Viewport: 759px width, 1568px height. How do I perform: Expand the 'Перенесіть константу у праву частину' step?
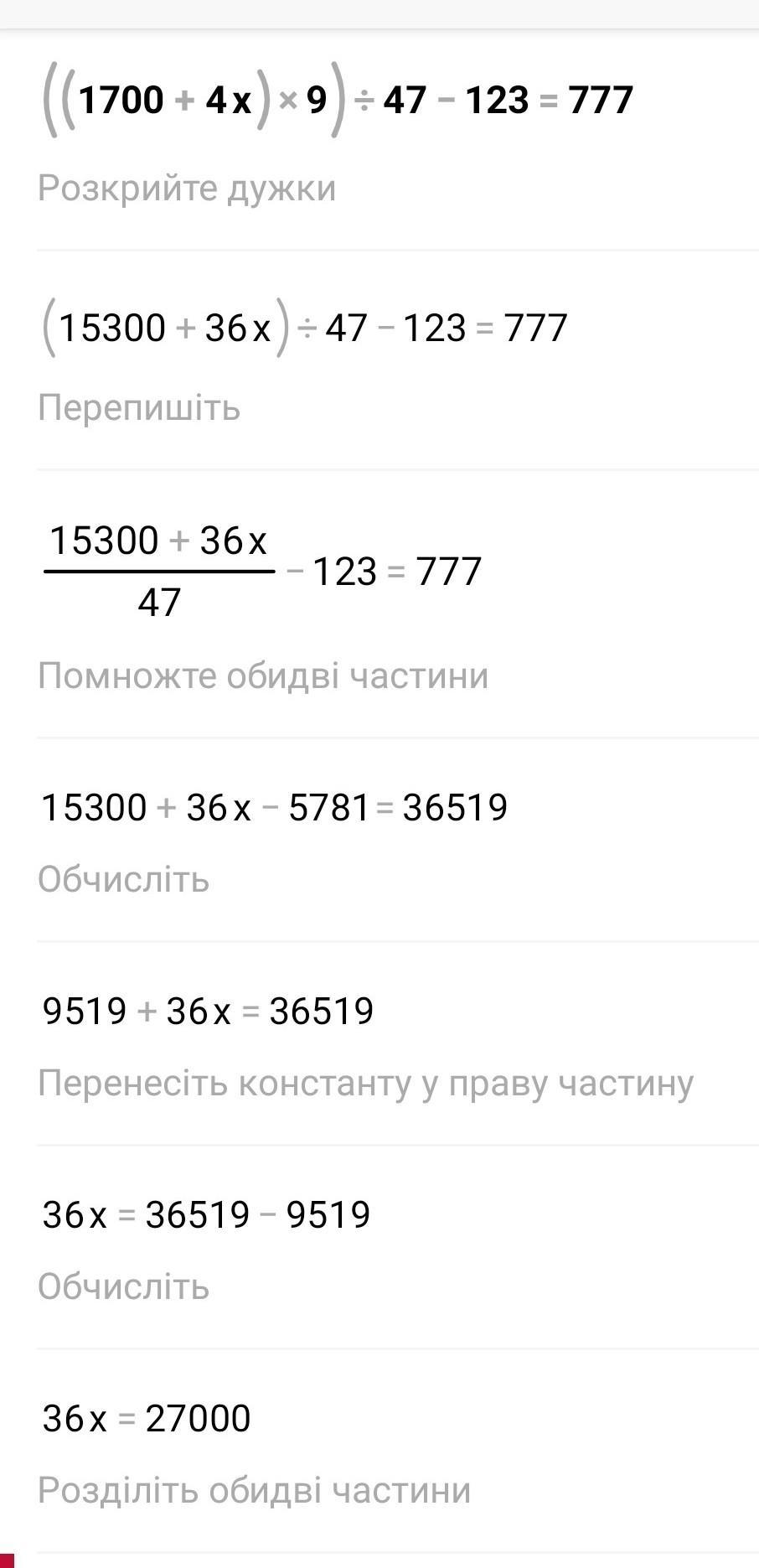(365, 1083)
